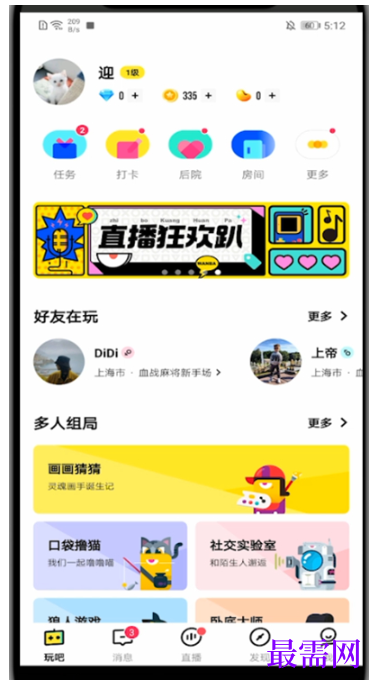Open the 更多 shortcut with three dots

coord(317,153)
